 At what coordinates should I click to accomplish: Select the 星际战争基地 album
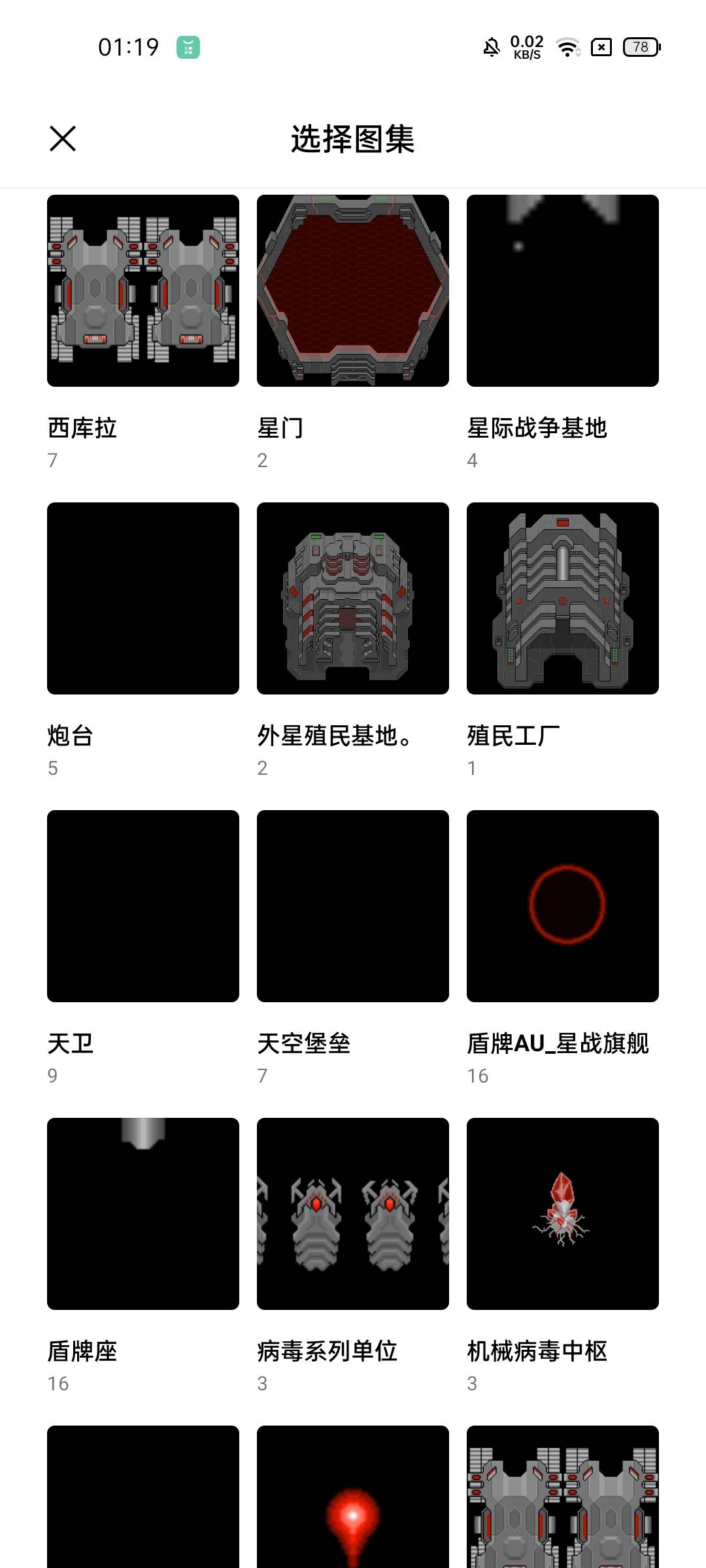[563, 291]
